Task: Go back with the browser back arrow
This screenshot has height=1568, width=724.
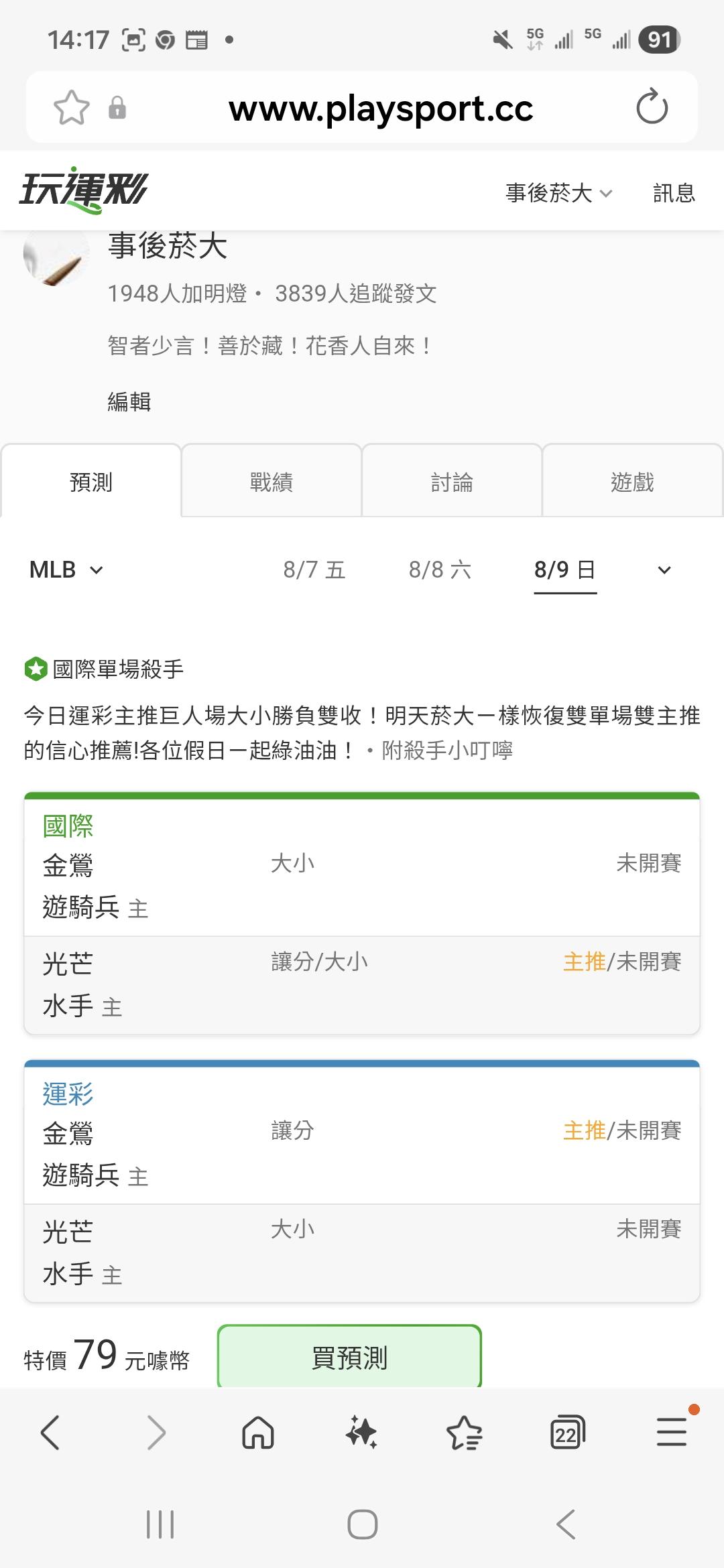Action: tap(50, 1433)
